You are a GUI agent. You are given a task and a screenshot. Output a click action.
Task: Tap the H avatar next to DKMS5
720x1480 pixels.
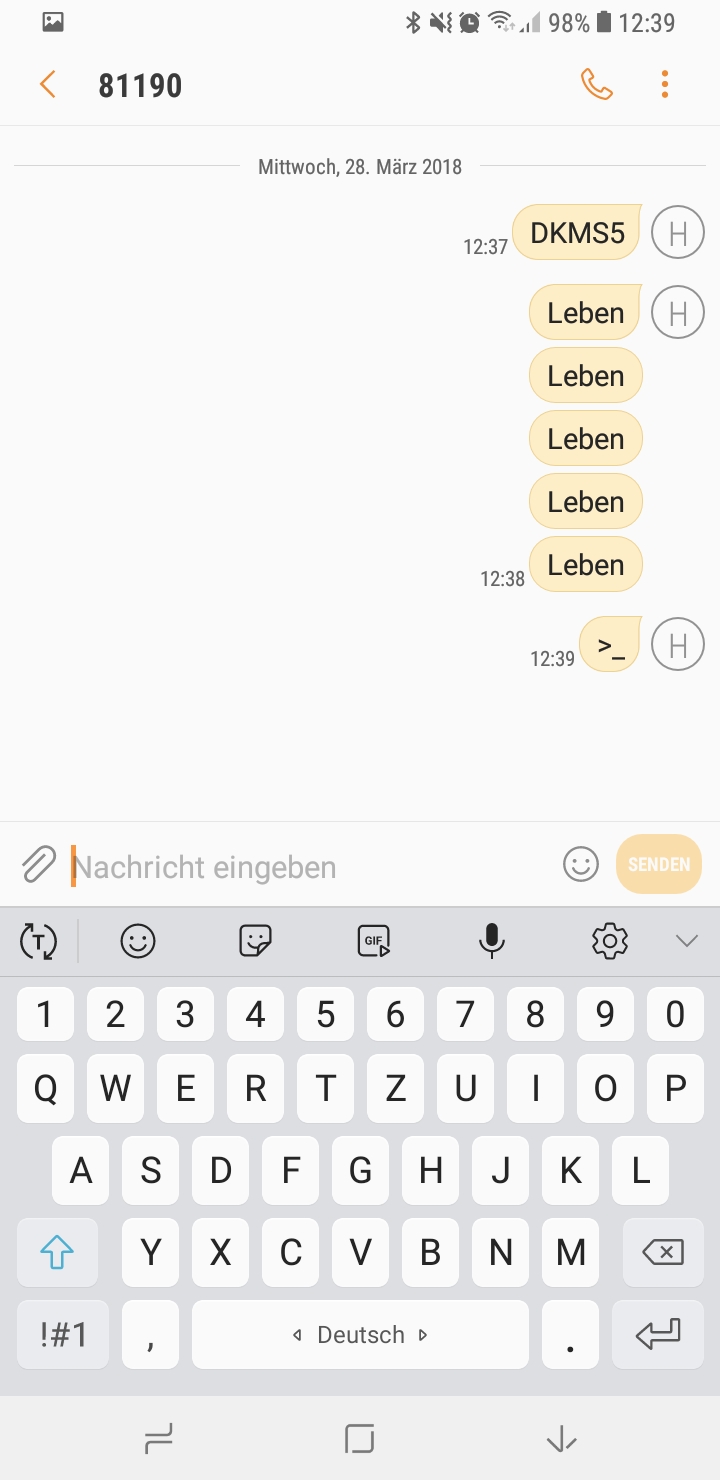[678, 233]
